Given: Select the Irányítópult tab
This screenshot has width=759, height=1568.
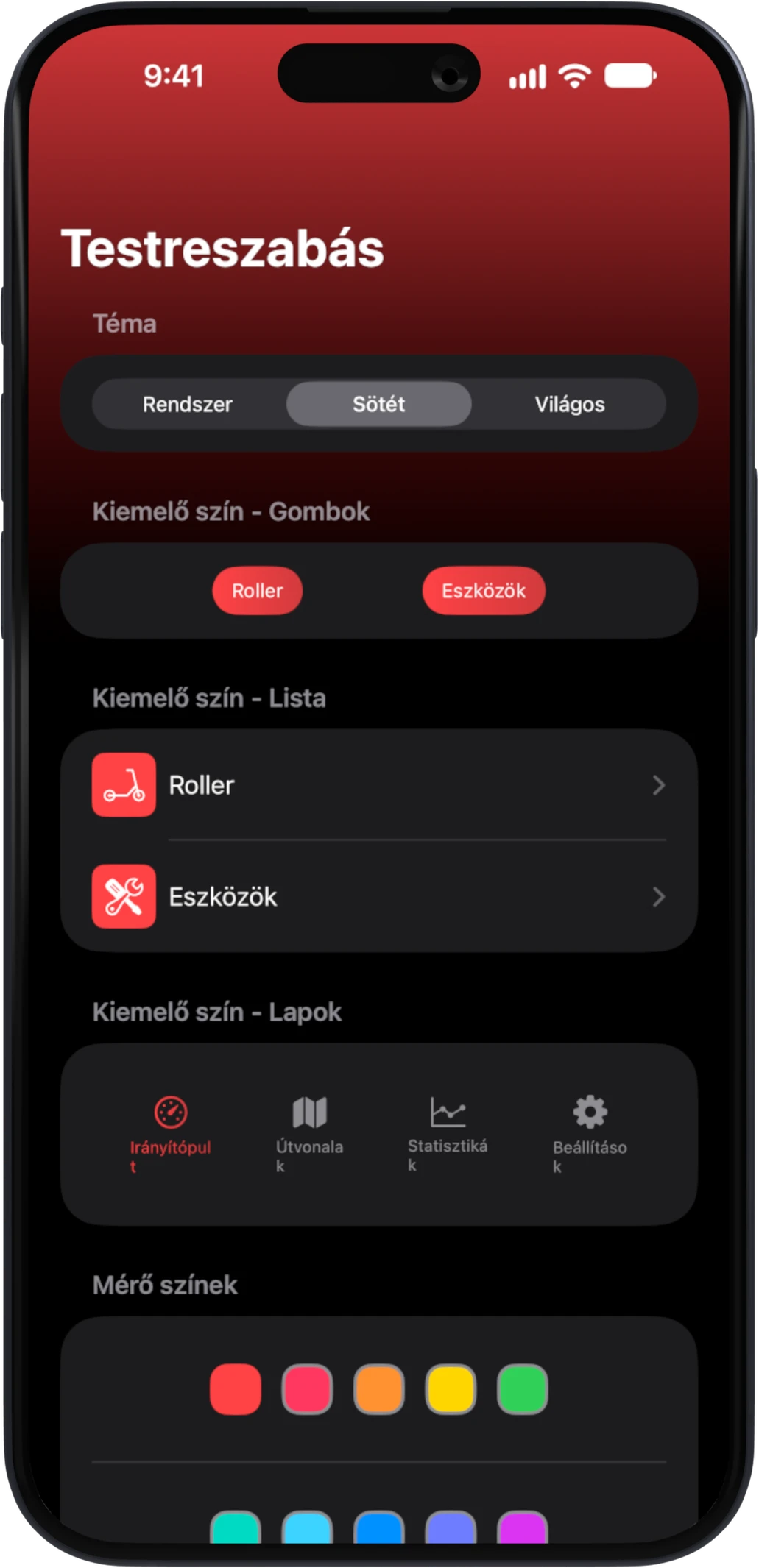Looking at the screenshot, I should click(x=170, y=1134).
